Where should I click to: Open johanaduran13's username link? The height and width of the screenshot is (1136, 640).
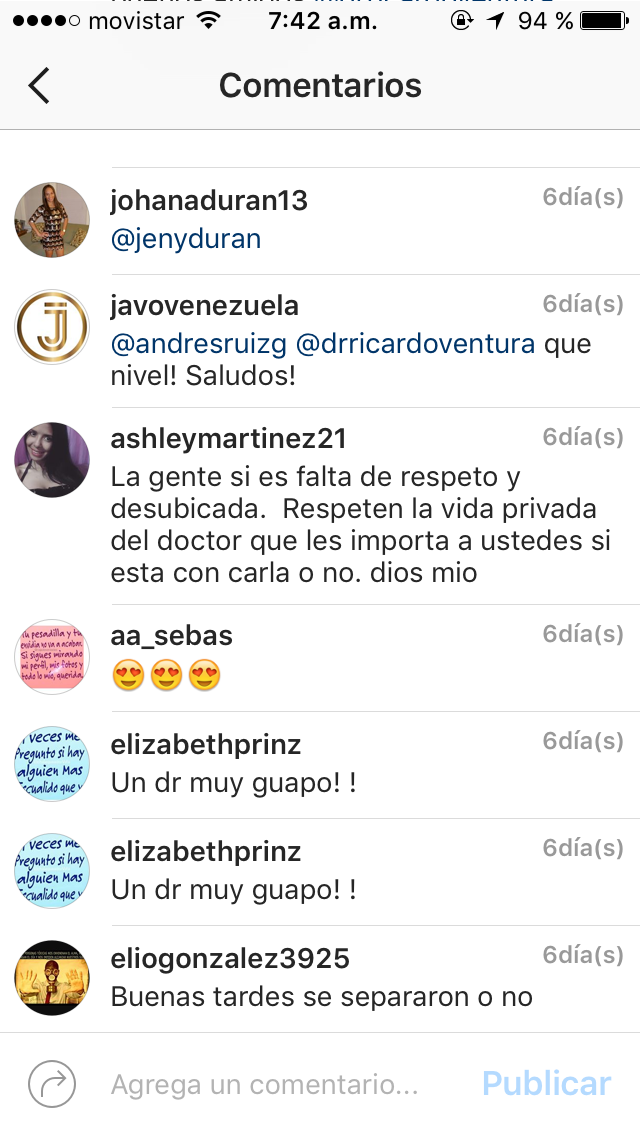coord(209,201)
